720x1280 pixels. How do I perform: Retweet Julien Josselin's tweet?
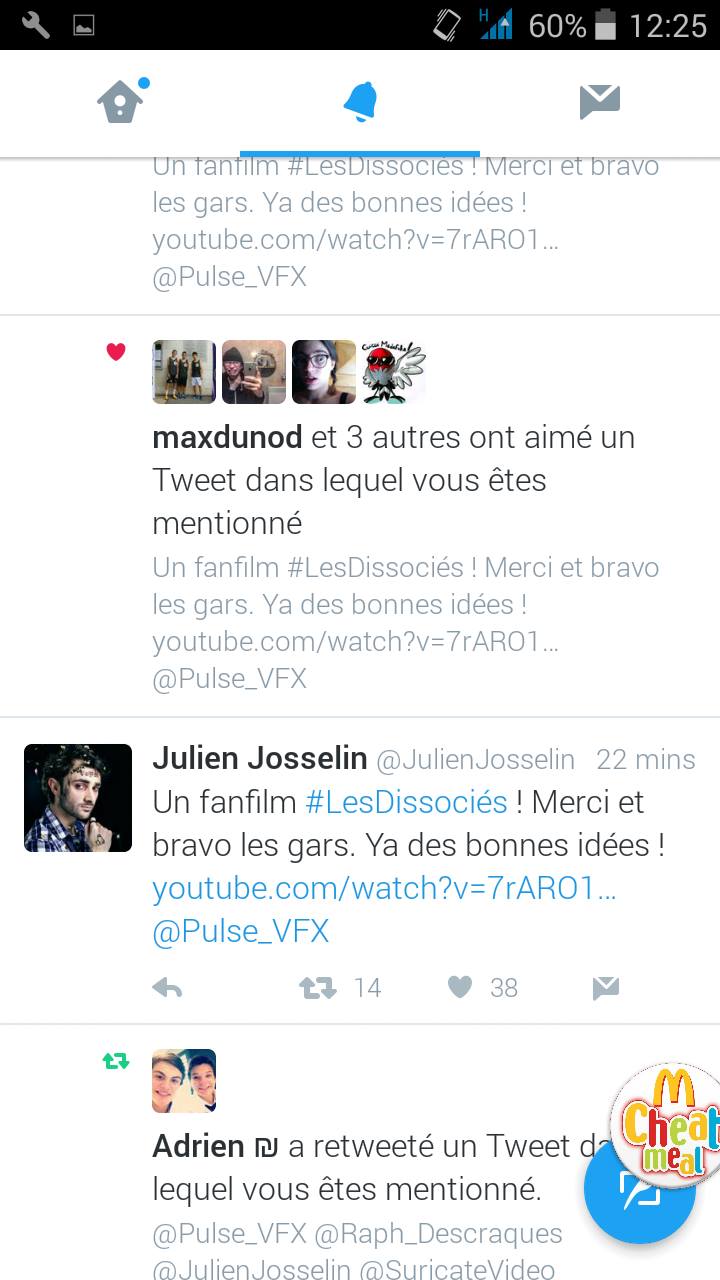pos(319,988)
